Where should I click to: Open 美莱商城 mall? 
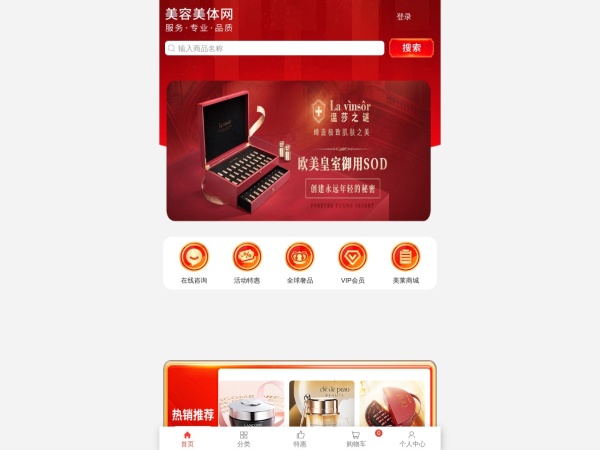click(x=405, y=263)
